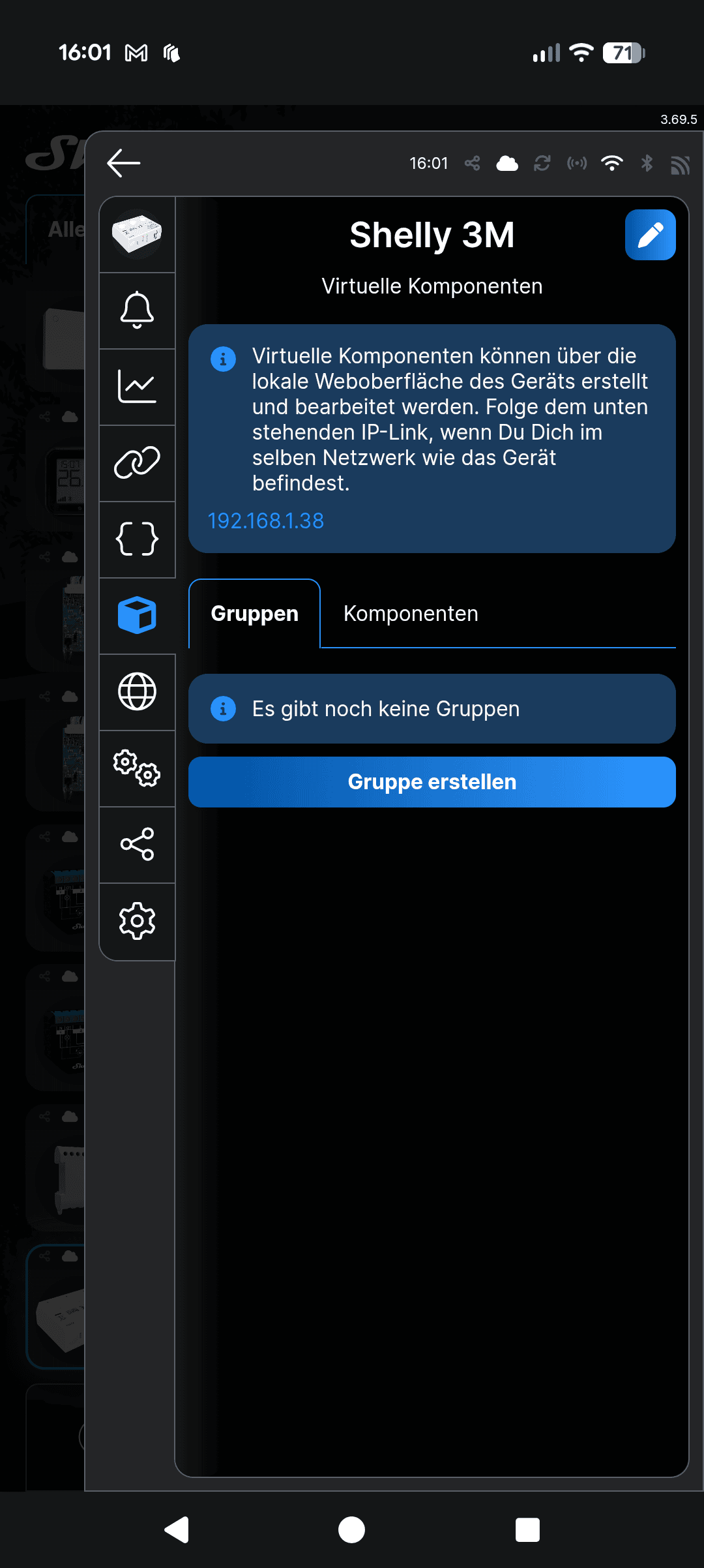This screenshot has height=1568, width=704.
Task: Tap Gruppe erstellen button
Action: (x=432, y=782)
